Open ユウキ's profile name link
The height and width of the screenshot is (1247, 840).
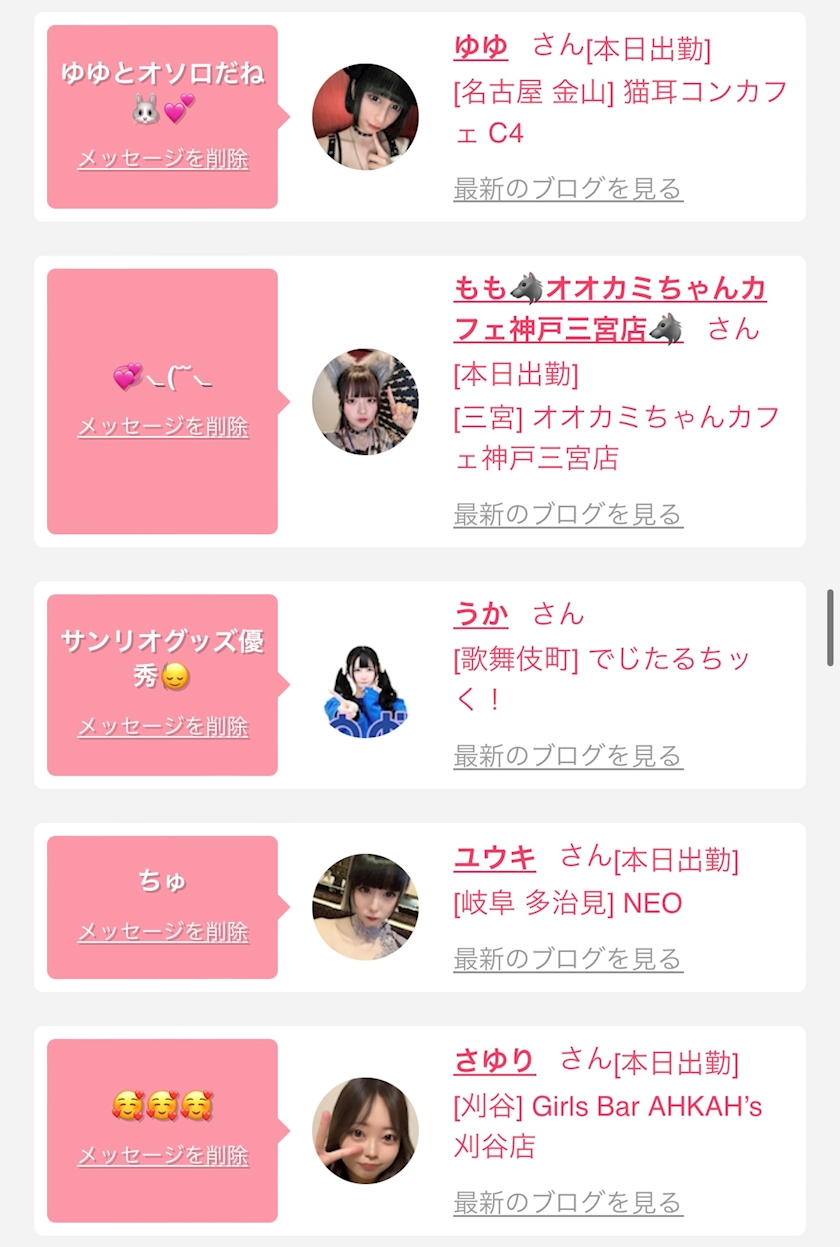coord(494,858)
